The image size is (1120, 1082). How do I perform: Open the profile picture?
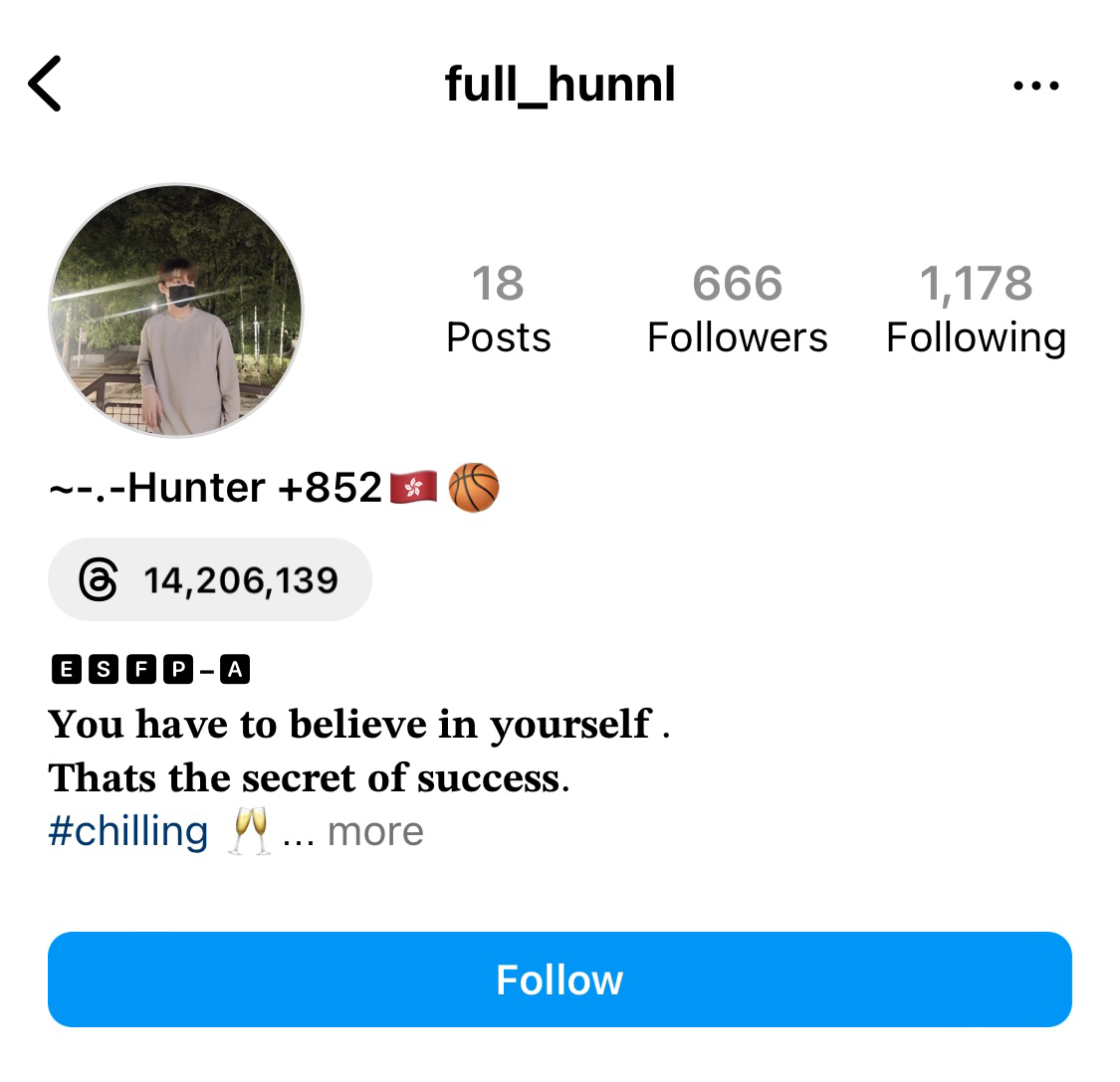click(176, 311)
